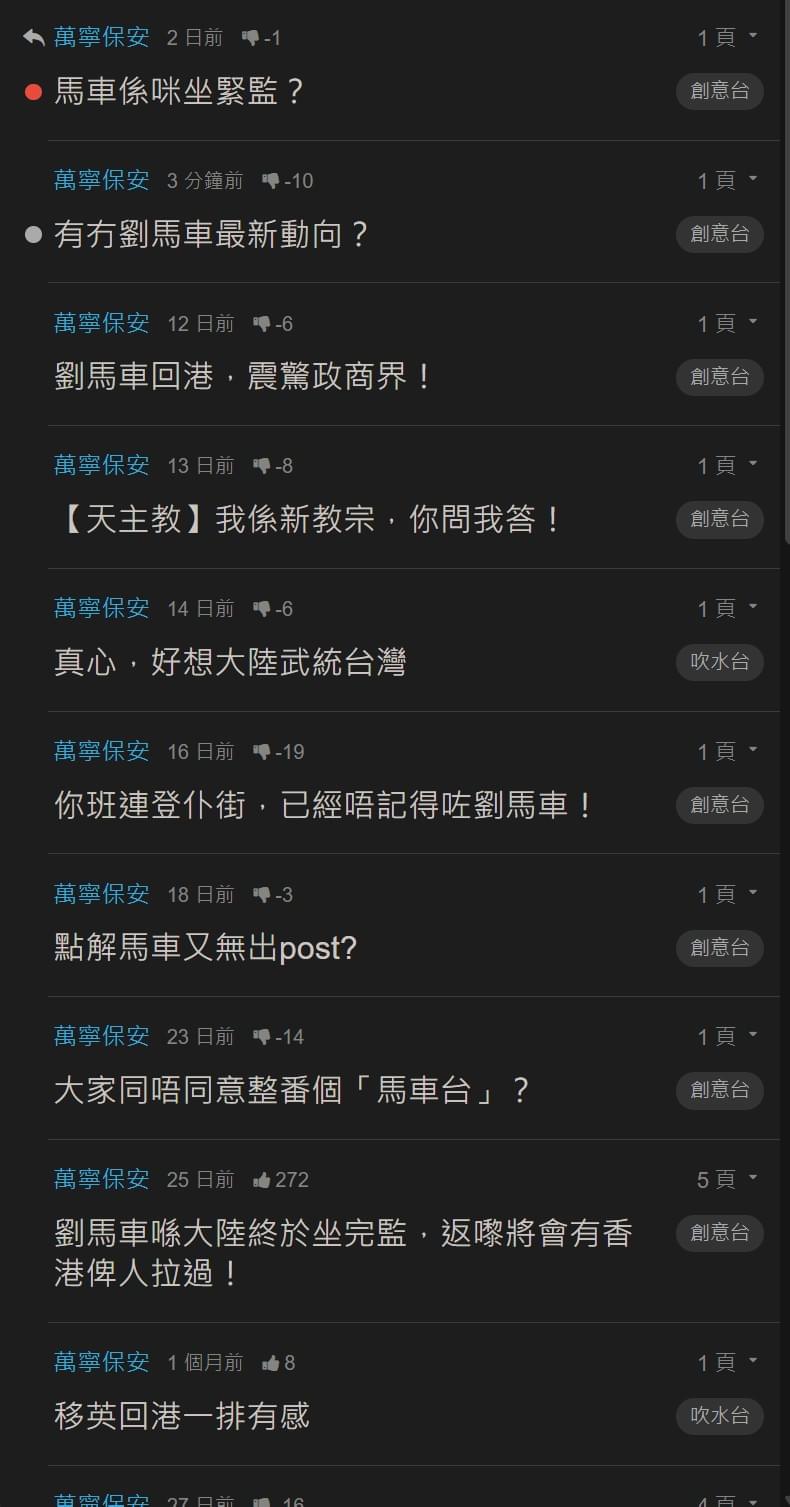Open the 天主教 我係新教宗 thread
This screenshot has height=1507, width=790.
[x=309, y=520]
